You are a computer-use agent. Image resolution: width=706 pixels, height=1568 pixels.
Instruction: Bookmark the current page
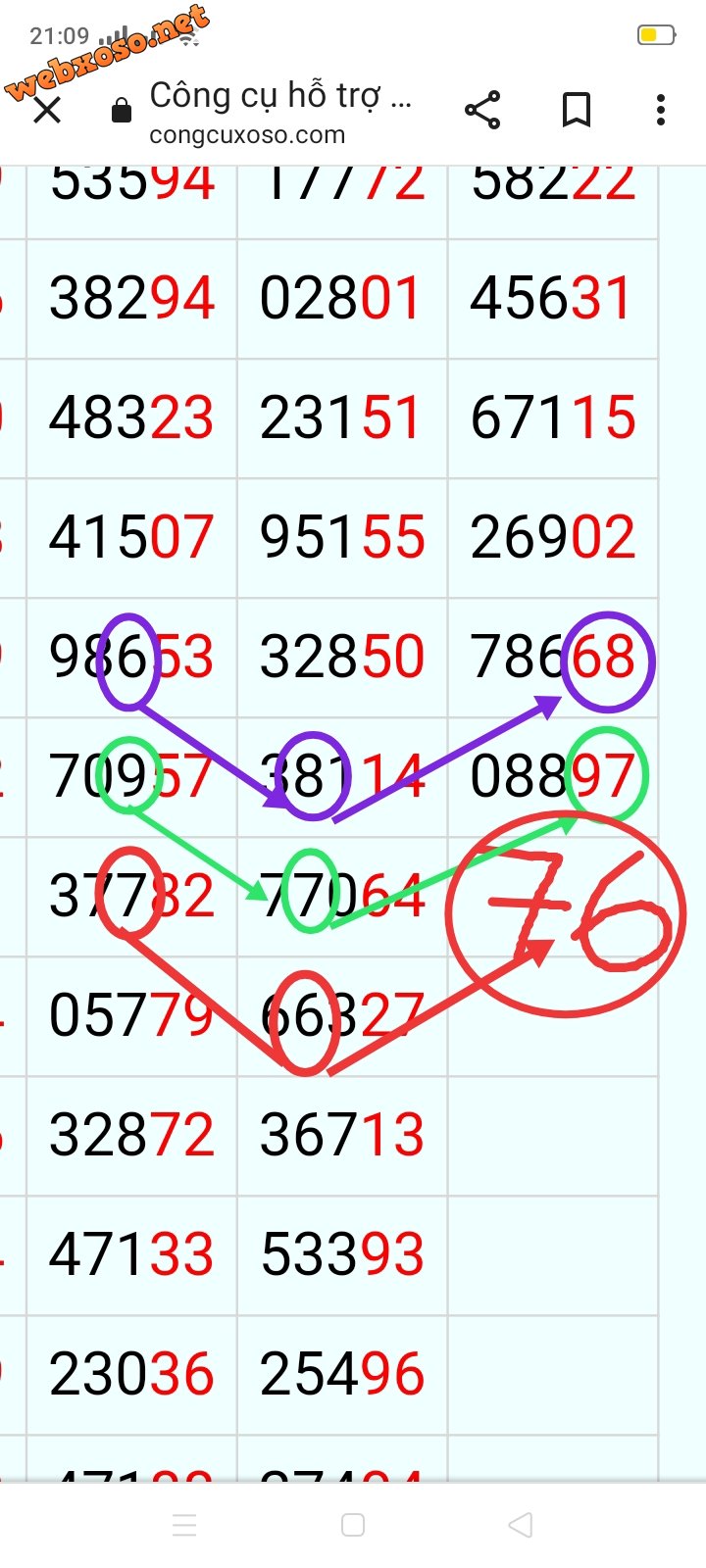[577, 110]
